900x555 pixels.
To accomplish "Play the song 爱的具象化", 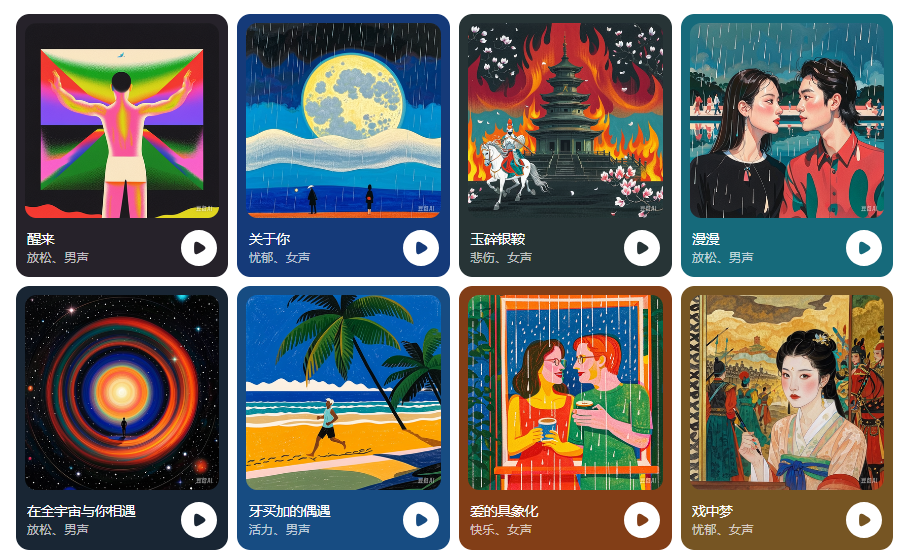I will point(642,520).
